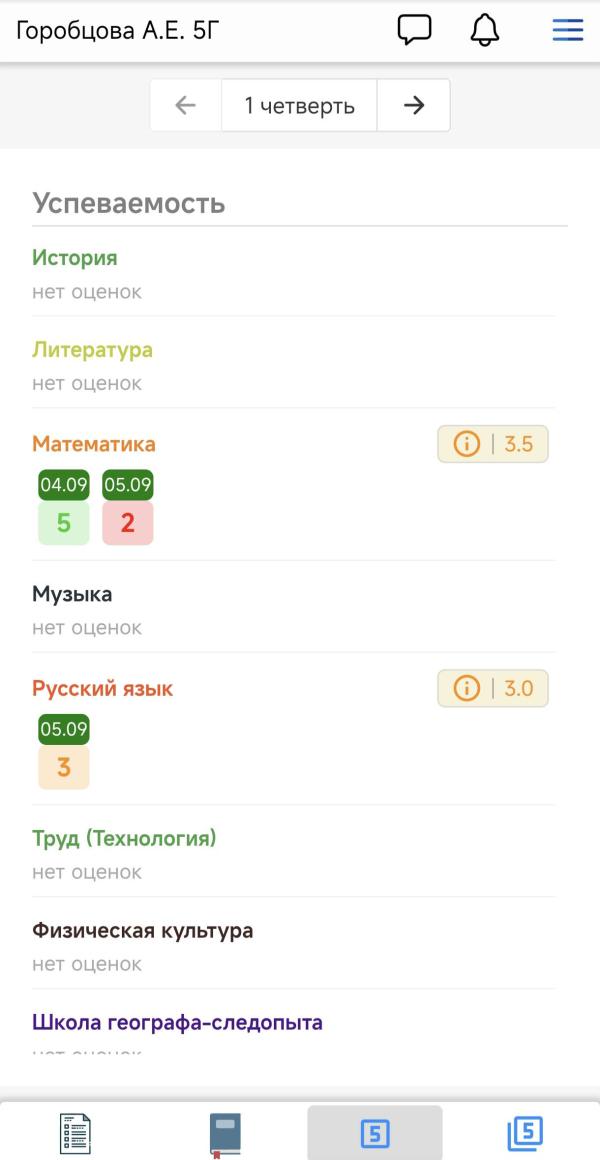Open the notifications bell
Screen dimensions: 600x1160
(485, 30)
